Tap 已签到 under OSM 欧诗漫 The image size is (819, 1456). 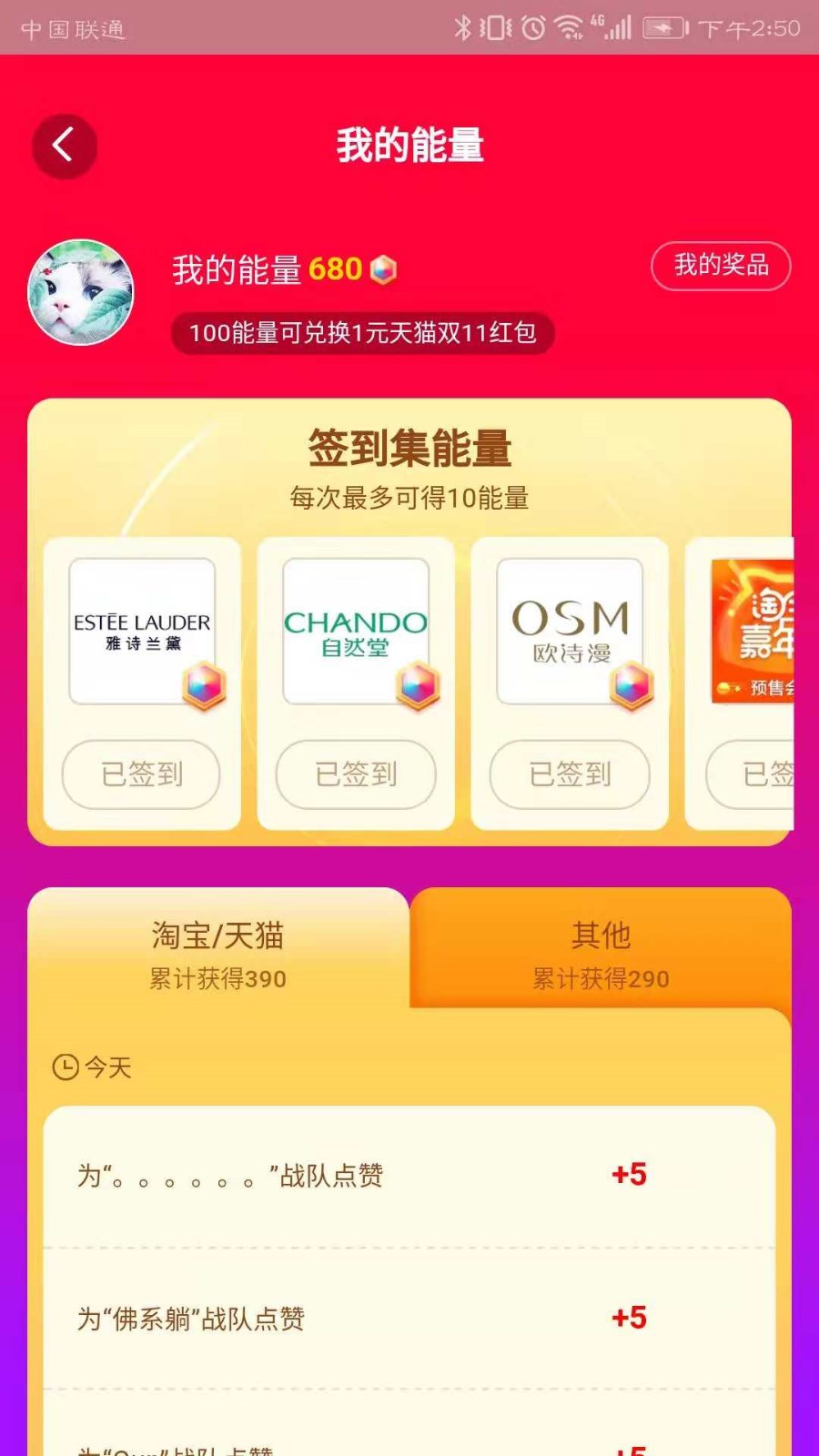570,774
